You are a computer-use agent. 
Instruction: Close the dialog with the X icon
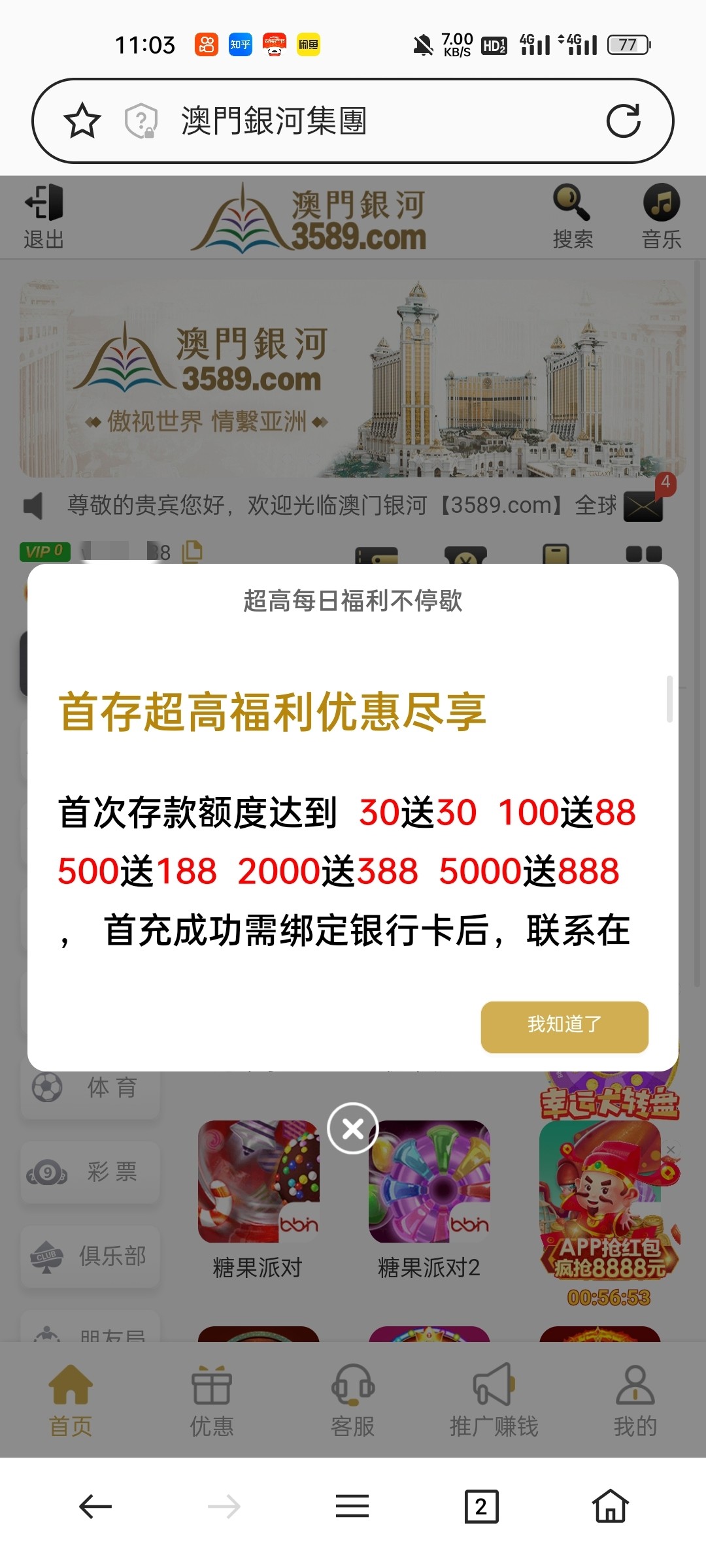tap(353, 1128)
